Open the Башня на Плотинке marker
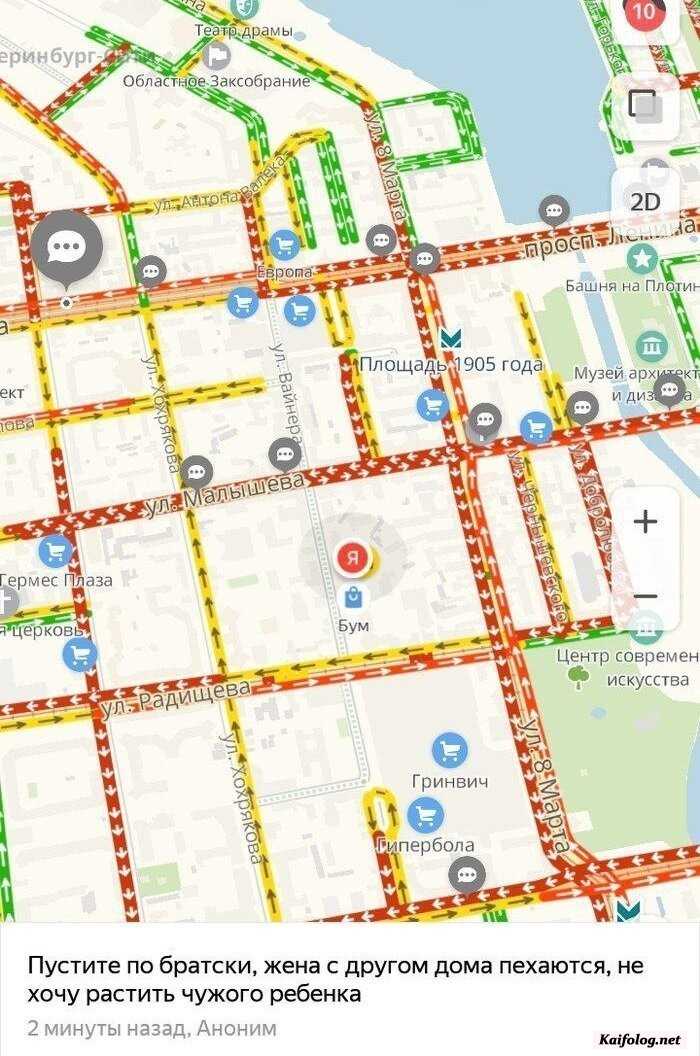Screen dimensions: 700x1056 [642, 260]
